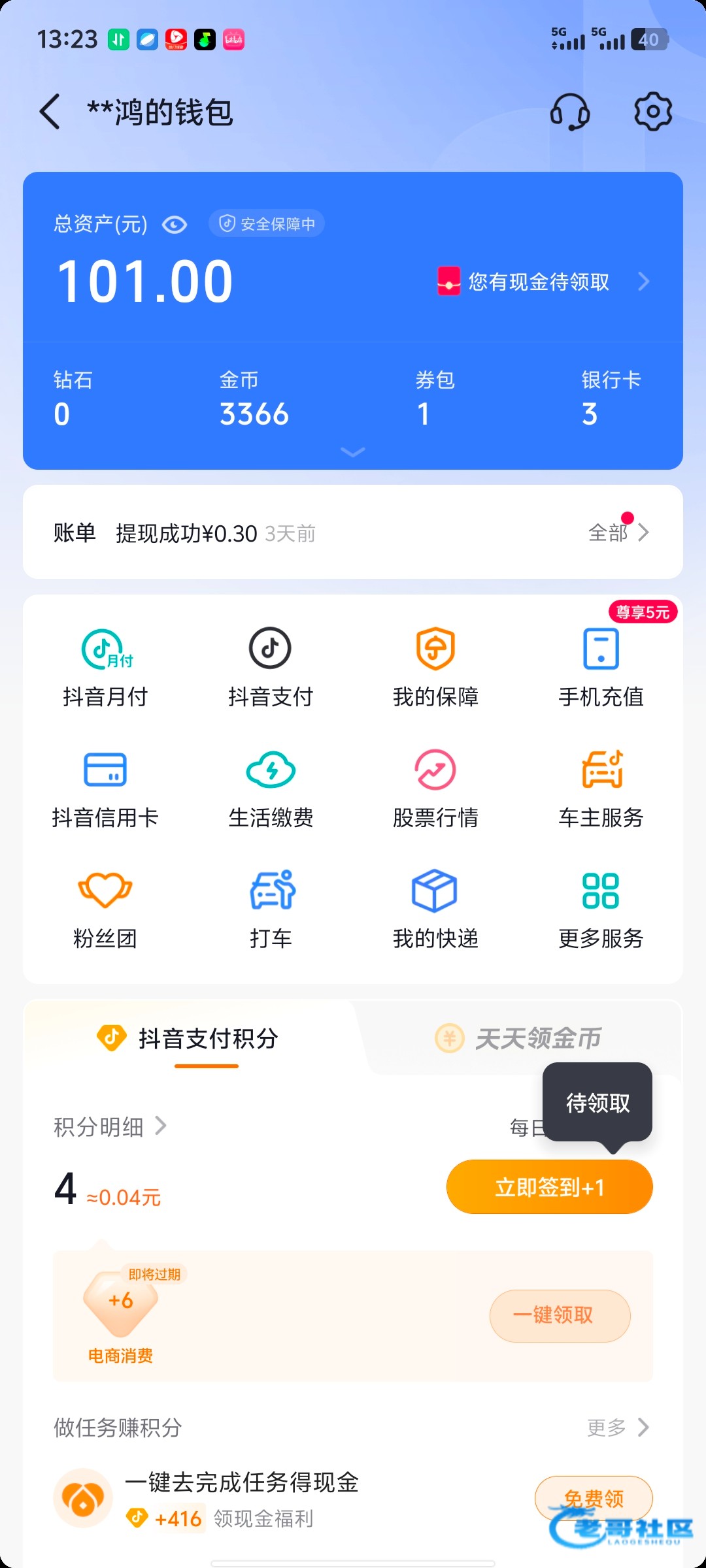
Task: Open customer service headset icon
Action: point(570,112)
